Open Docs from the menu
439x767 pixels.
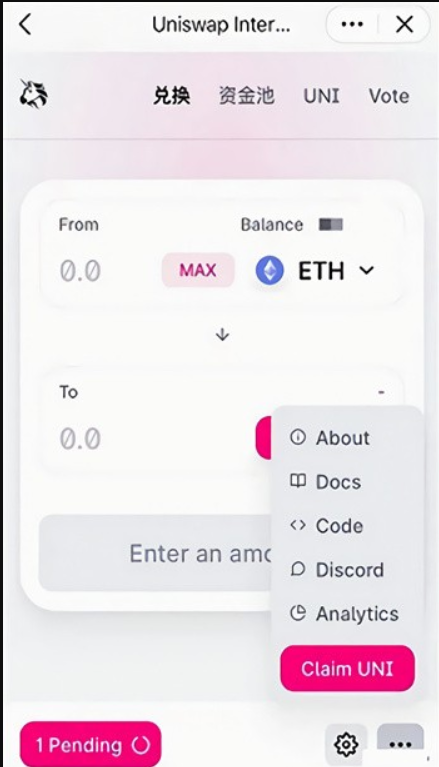(x=325, y=482)
